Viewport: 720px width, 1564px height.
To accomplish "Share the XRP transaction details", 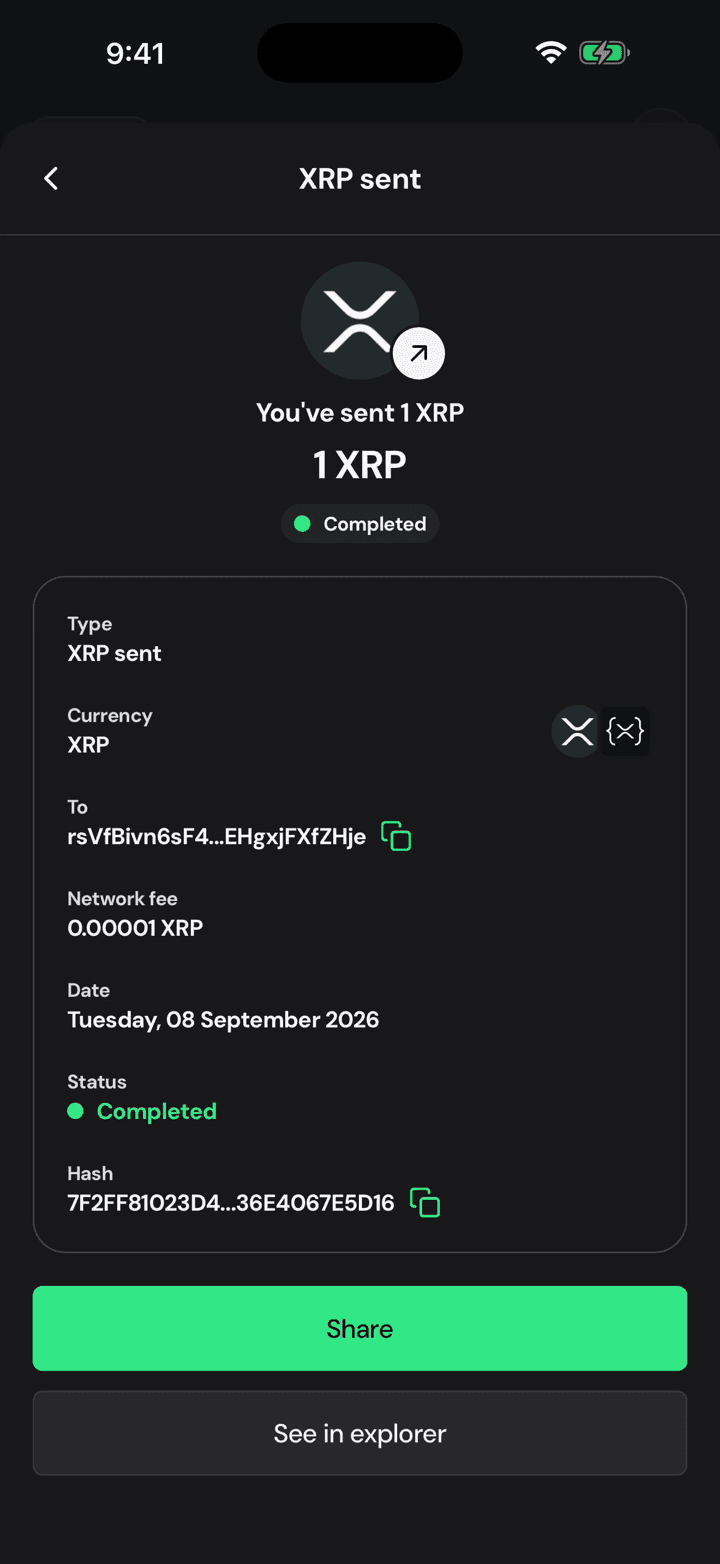I will [360, 1328].
